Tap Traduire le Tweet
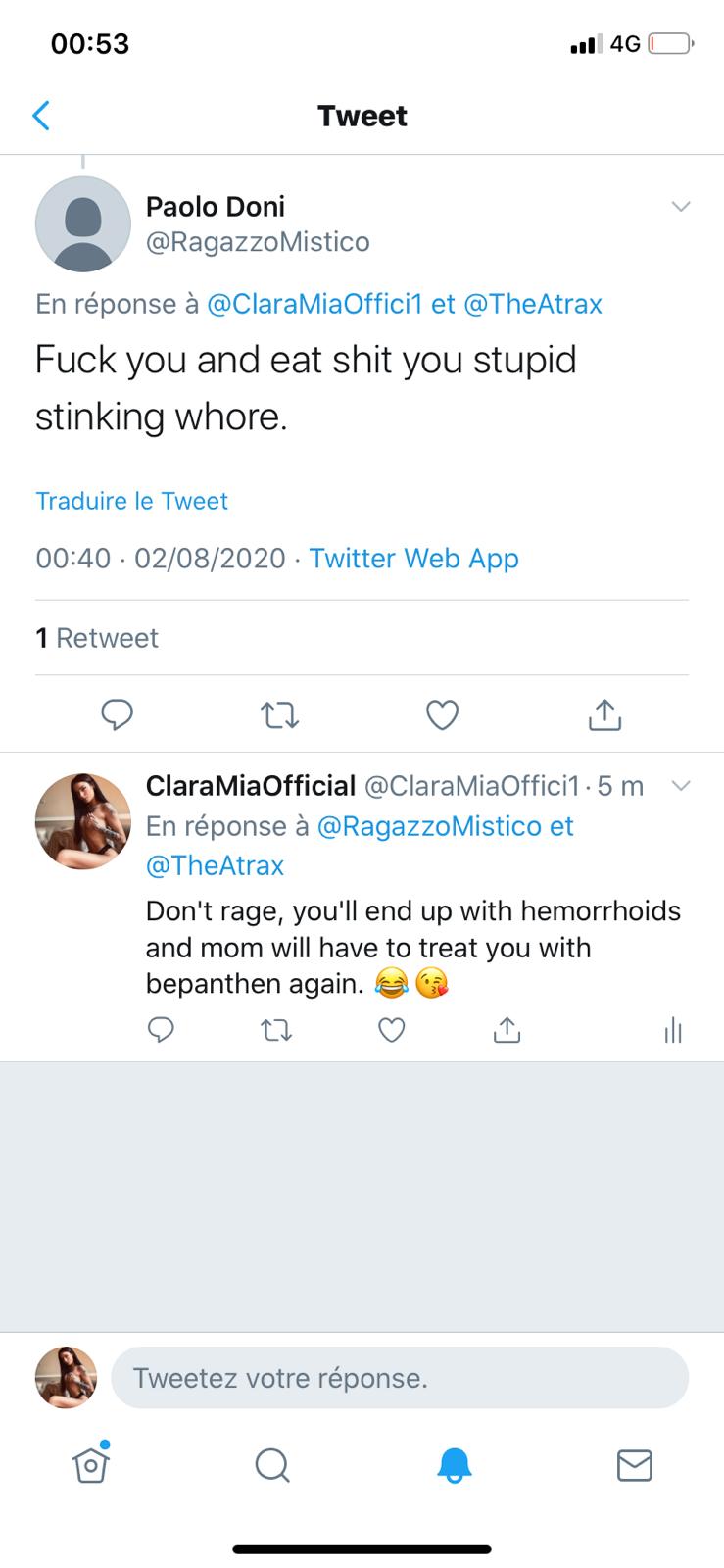This screenshot has height=1568, width=724. click(x=132, y=501)
